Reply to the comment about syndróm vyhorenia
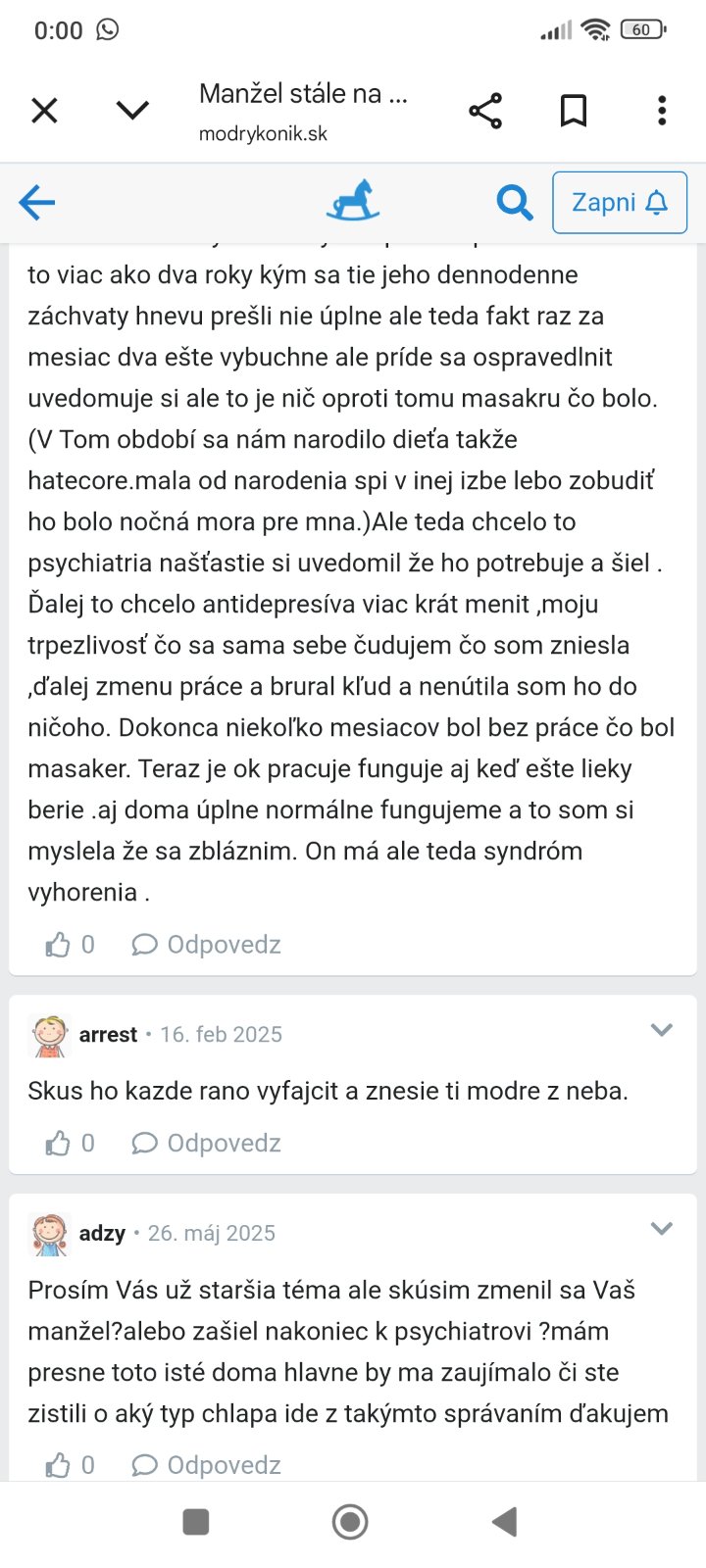The width and height of the screenshot is (706, 1568). click(207, 945)
